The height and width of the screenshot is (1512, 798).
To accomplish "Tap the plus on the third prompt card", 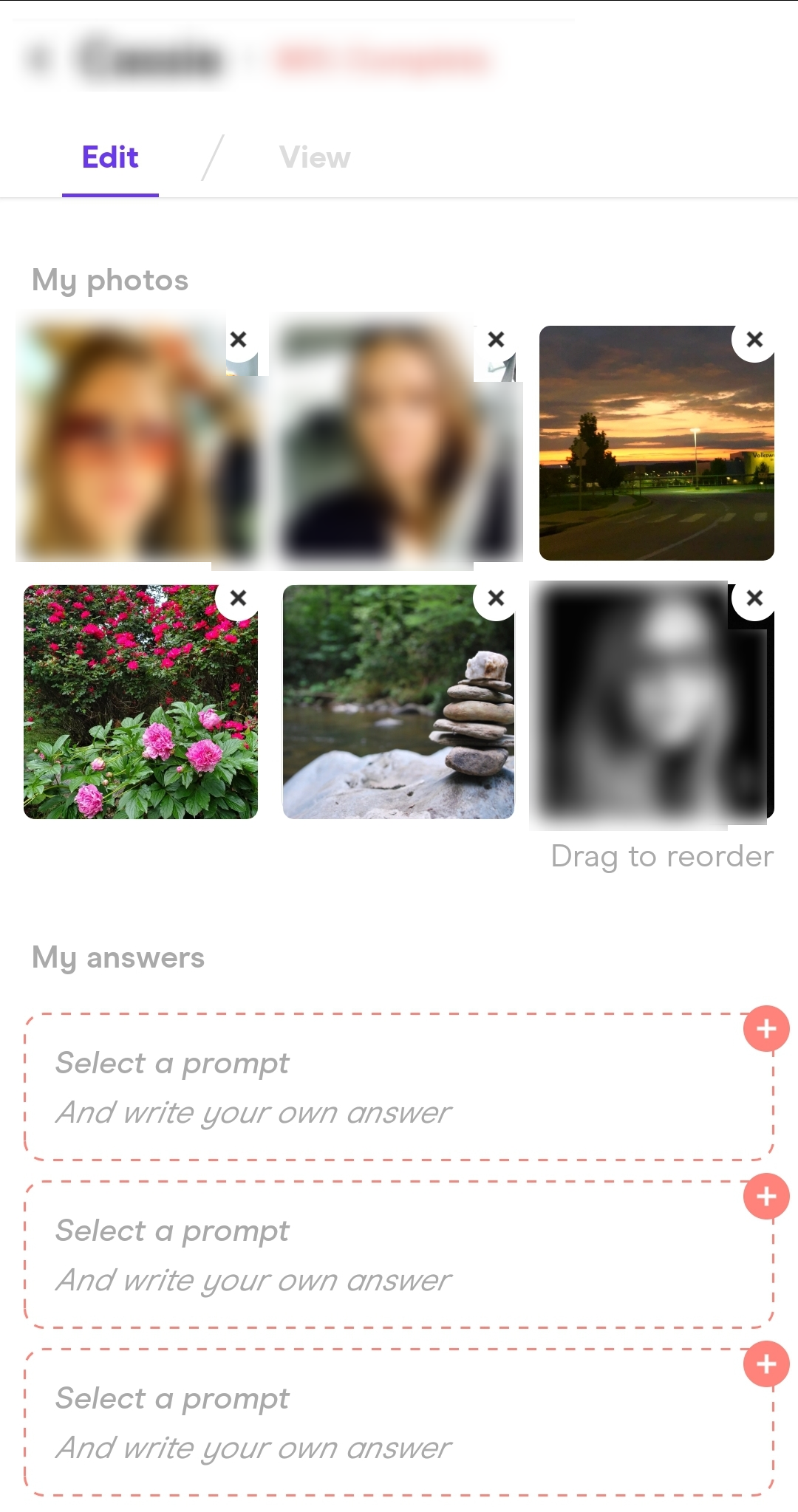I will point(766,1364).
